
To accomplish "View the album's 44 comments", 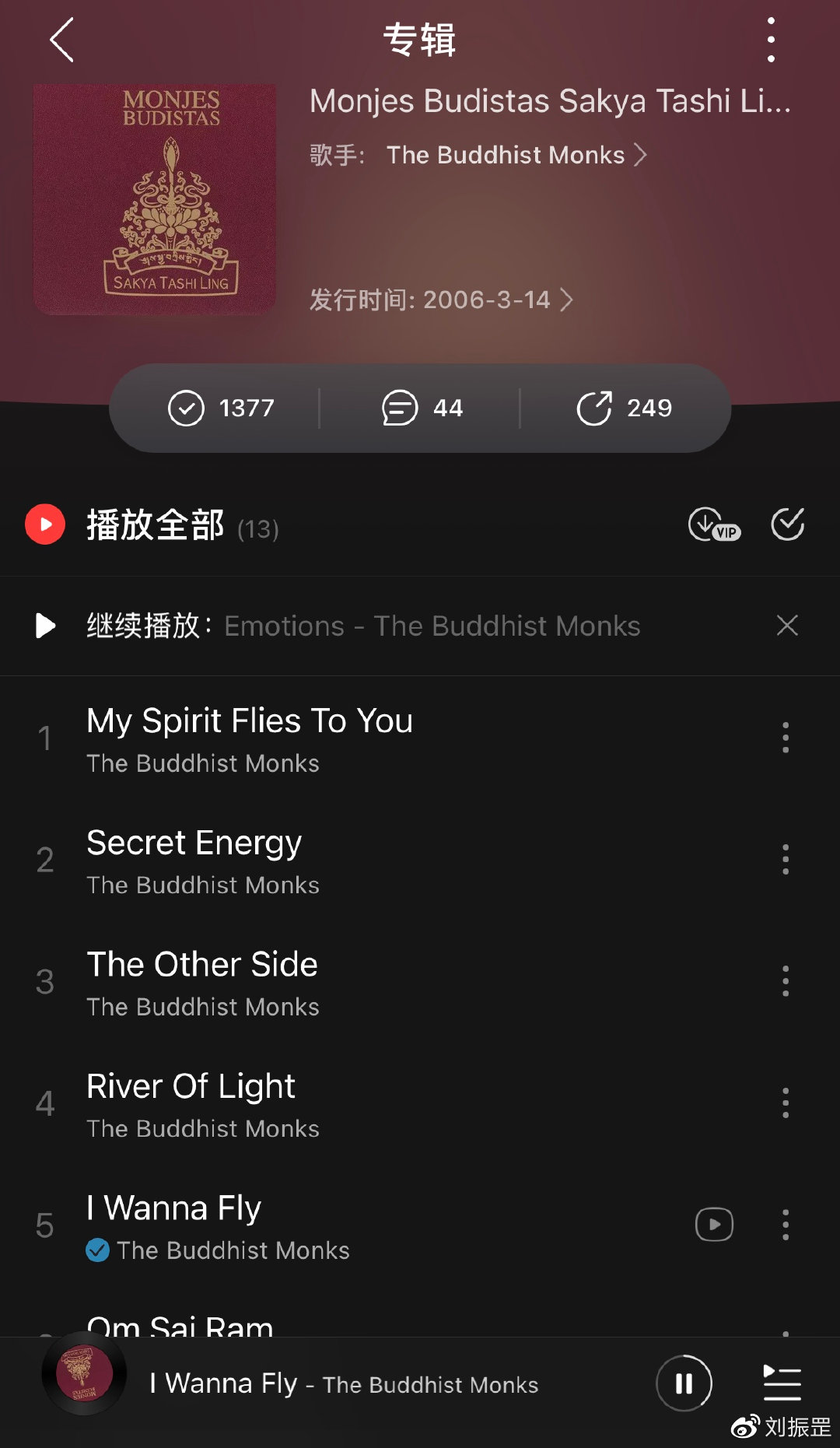I will (422, 408).
